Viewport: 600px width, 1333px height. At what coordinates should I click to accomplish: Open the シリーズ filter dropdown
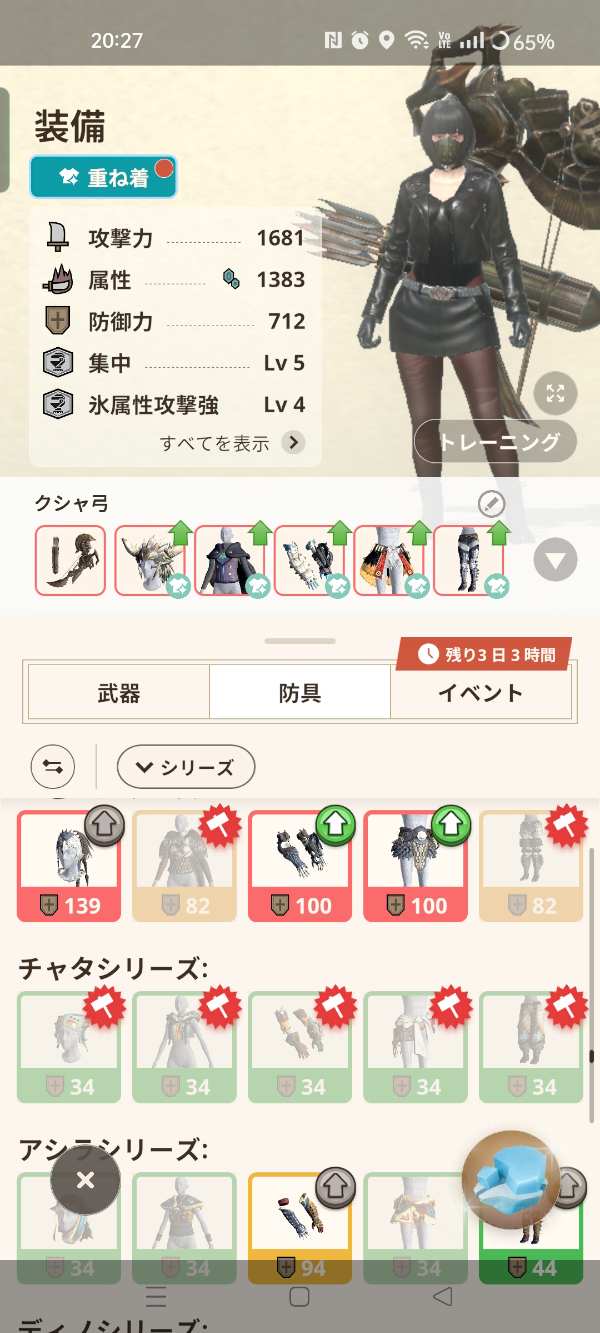pos(186,767)
